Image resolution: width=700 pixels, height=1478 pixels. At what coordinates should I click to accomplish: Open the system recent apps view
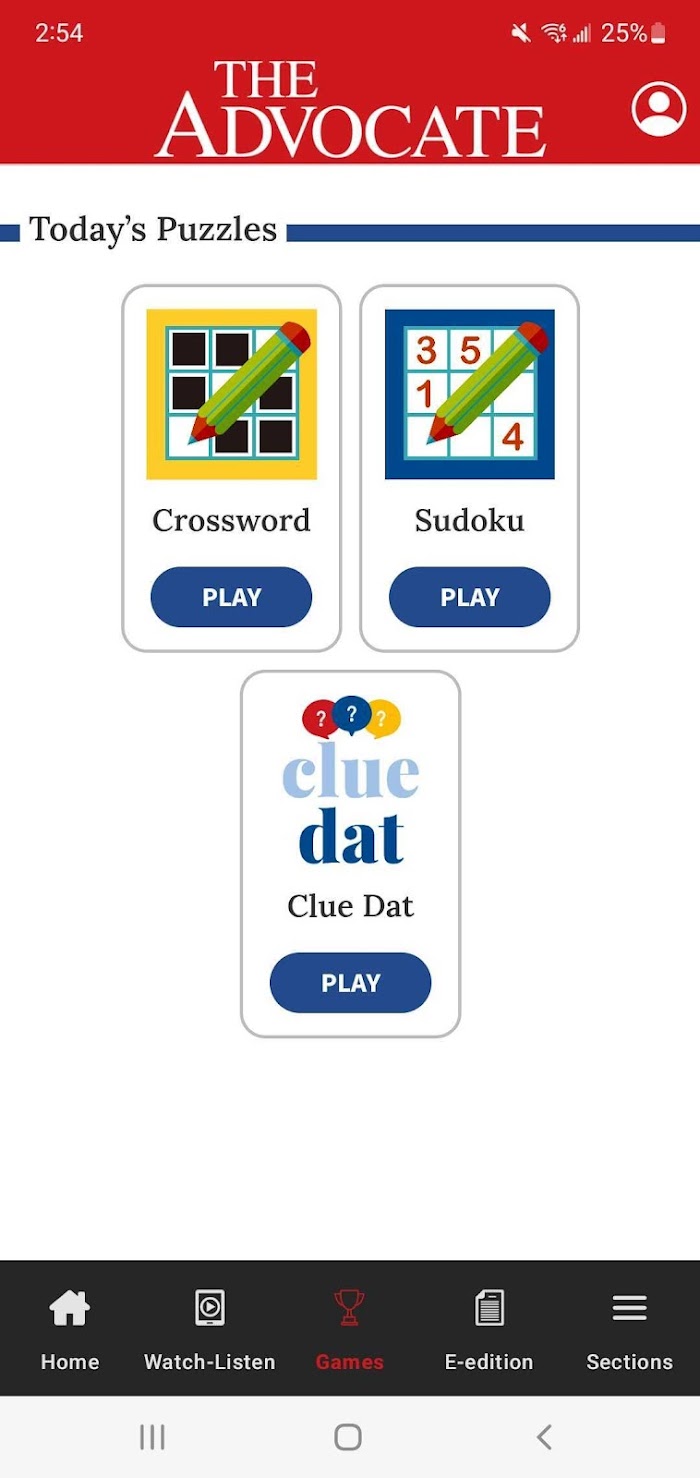pyautogui.click(x=152, y=1437)
